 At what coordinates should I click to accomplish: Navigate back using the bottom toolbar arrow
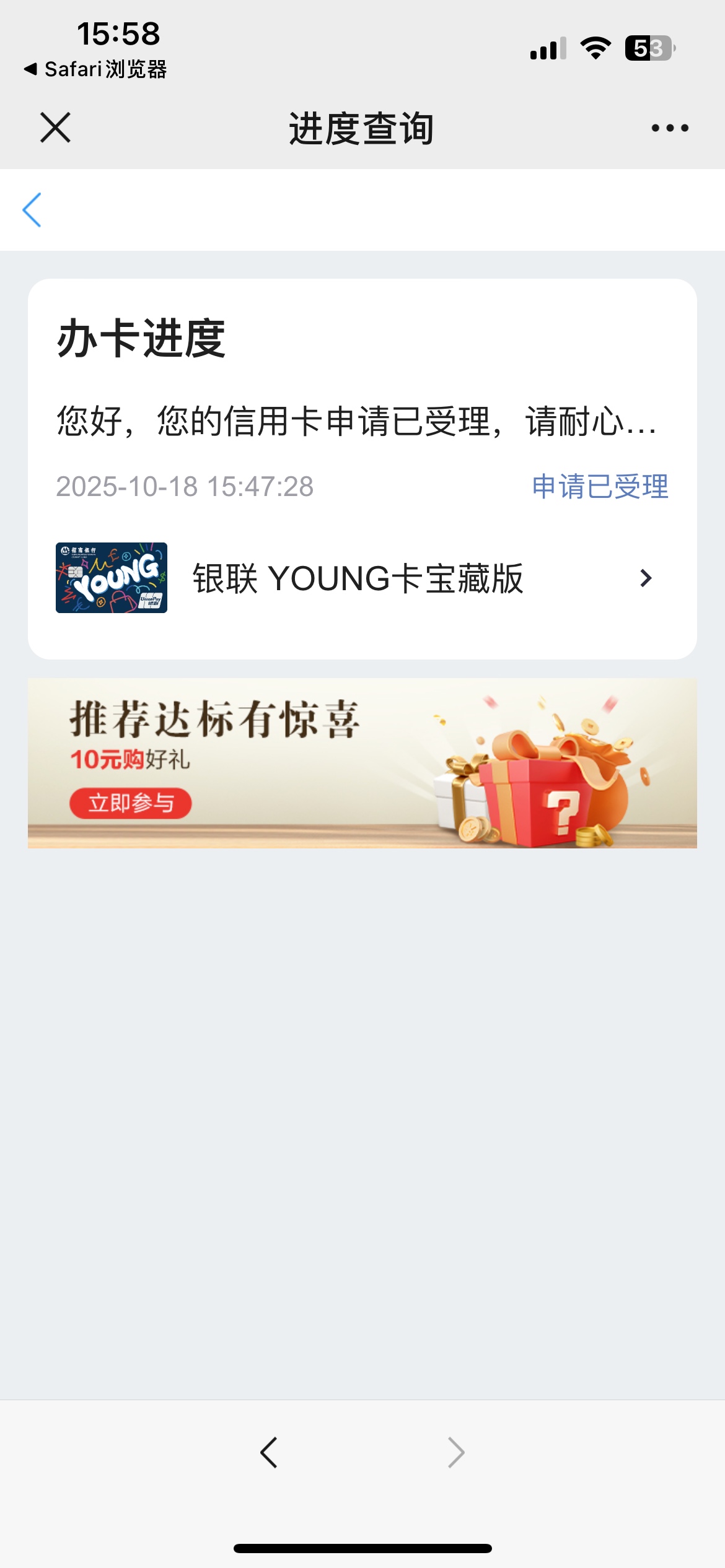[269, 1452]
